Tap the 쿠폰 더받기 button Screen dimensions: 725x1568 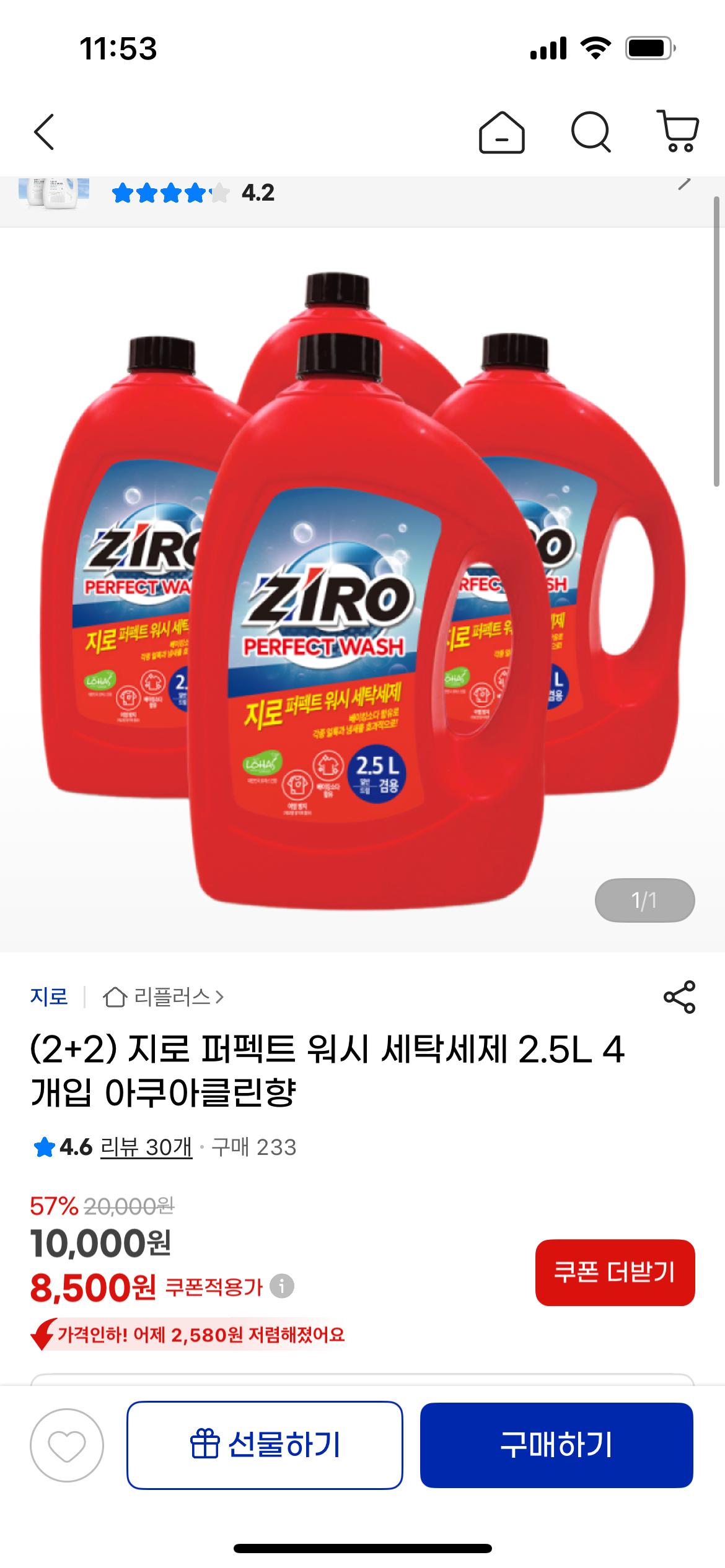click(615, 1273)
